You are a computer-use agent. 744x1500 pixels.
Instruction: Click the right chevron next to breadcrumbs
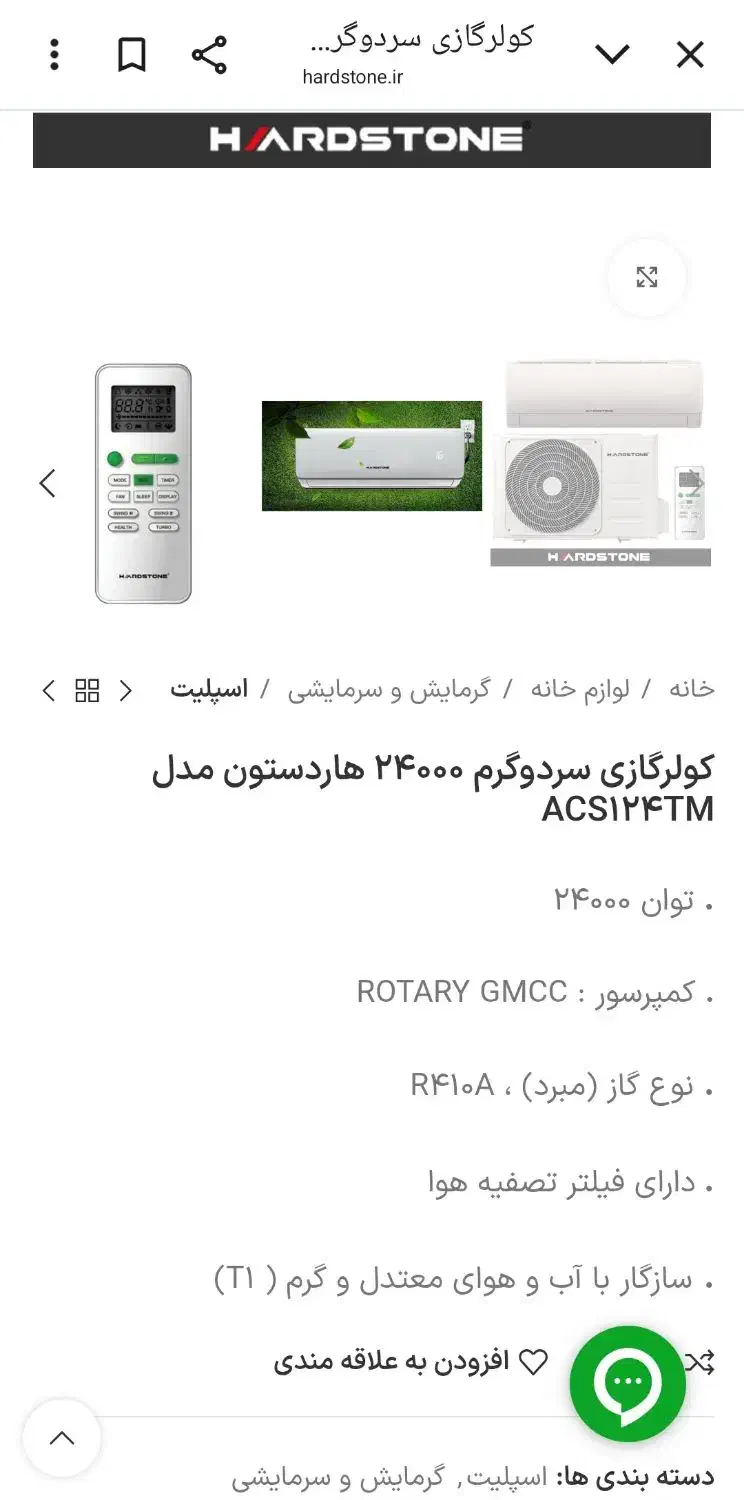[126, 690]
